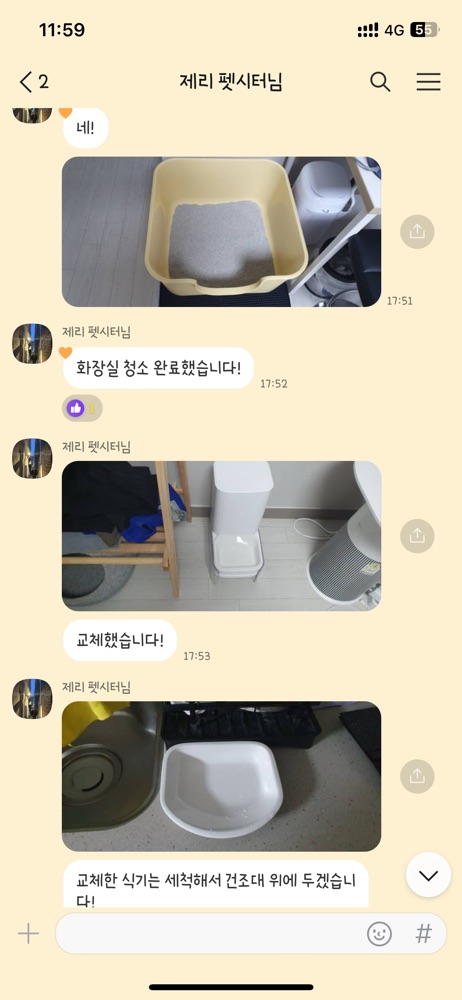The height and width of the screenshot is (1000, 462).
Task: Open the chat room hamburger menu
Action: pos(428,82)
